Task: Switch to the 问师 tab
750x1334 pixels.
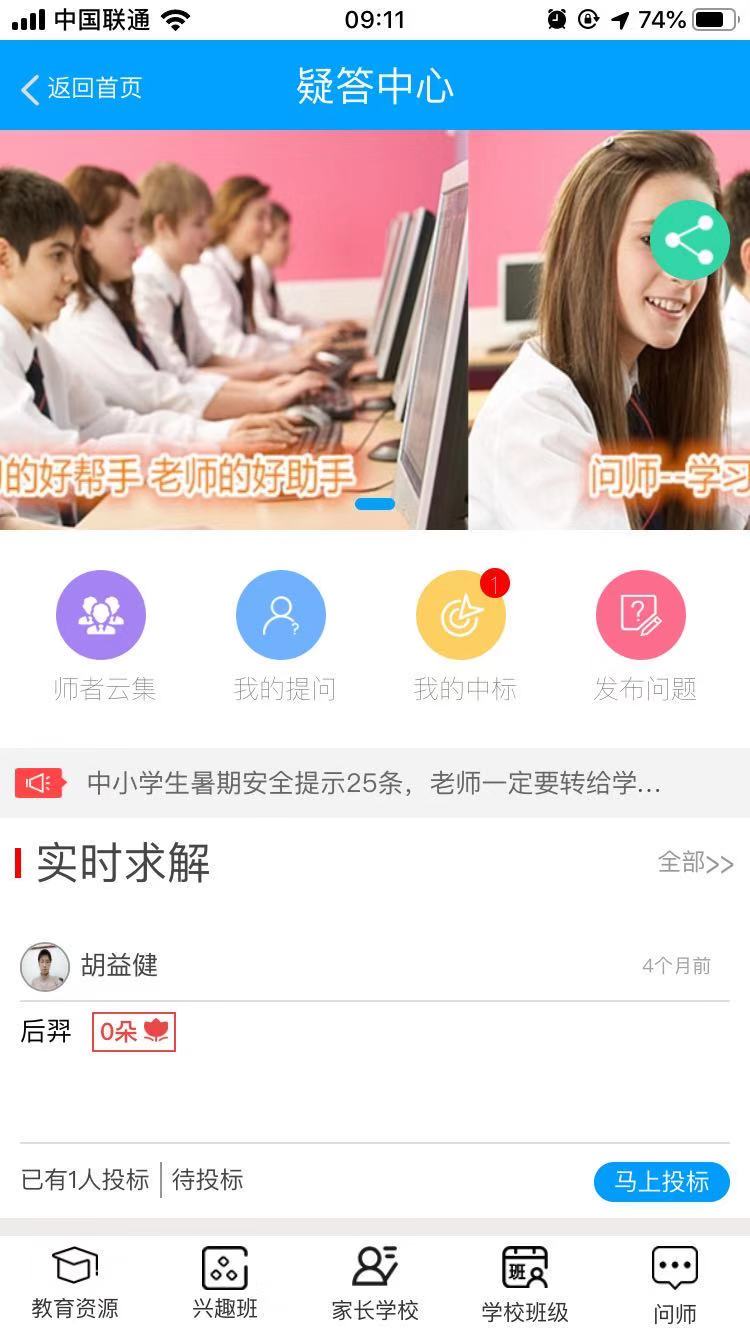Action: (675, 1283)
